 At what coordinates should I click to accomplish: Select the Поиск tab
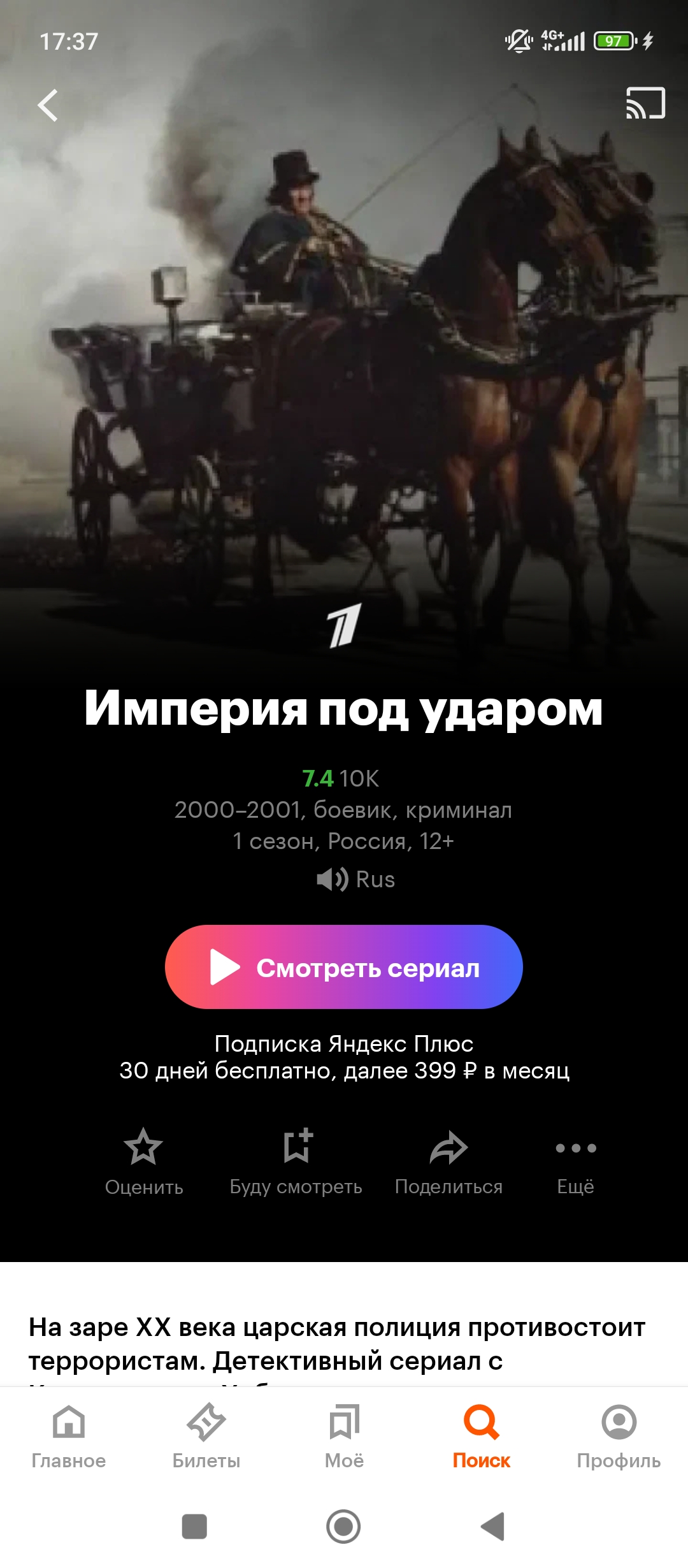tap(482, 1433)
